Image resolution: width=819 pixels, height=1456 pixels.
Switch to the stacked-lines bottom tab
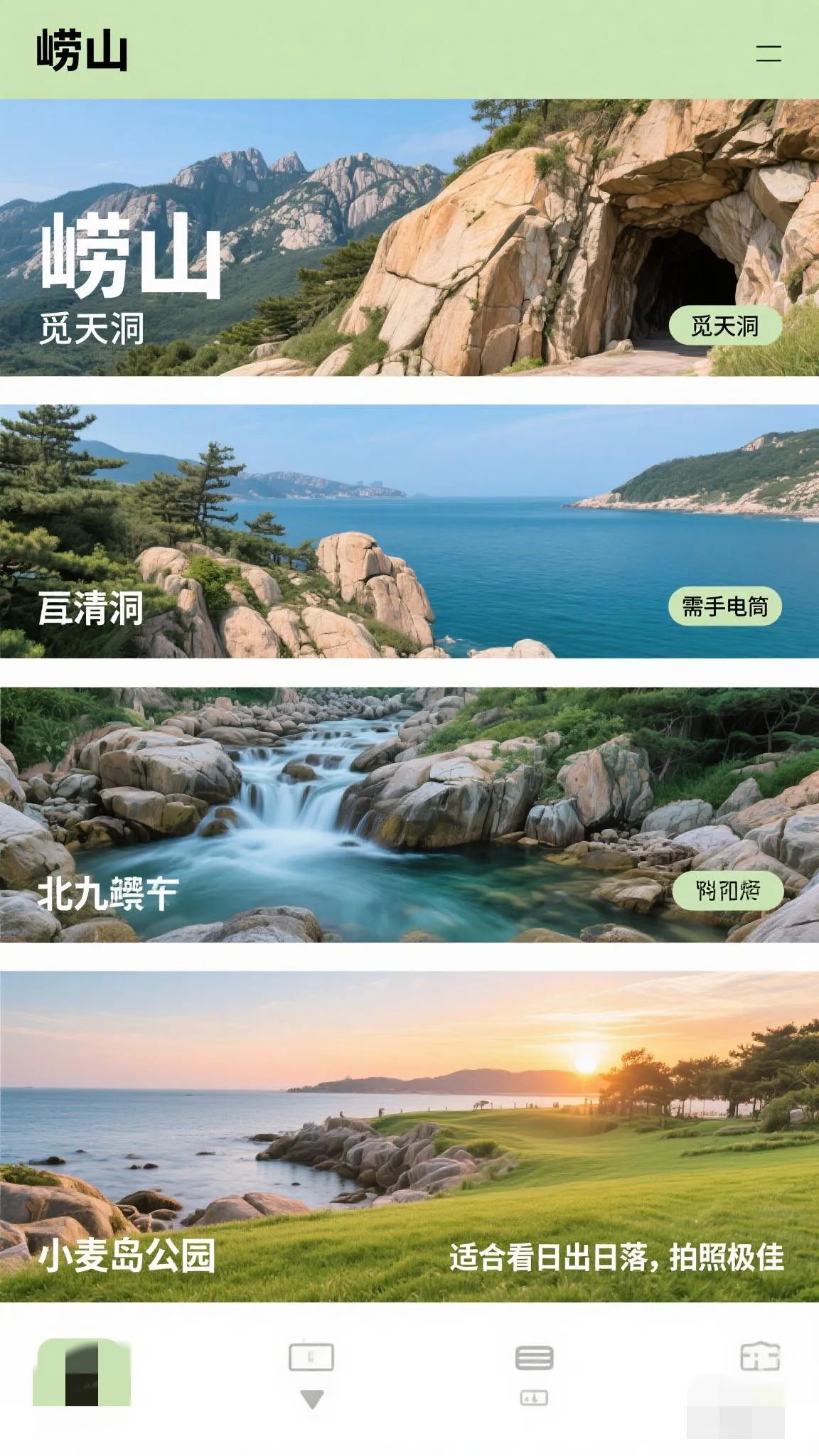(534, 1374)
